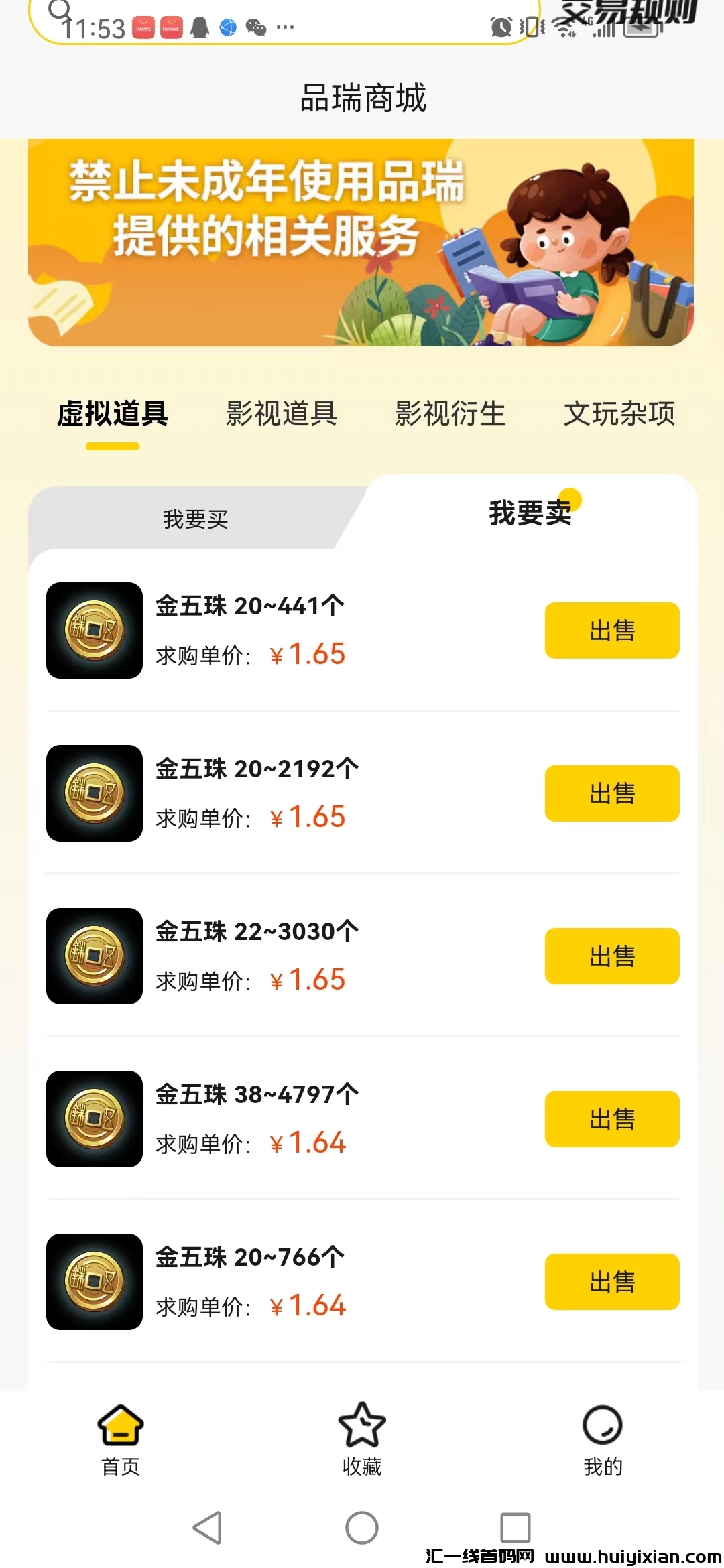
Task: Select the 影视衍生 category tab
Action: click(450, 414)
